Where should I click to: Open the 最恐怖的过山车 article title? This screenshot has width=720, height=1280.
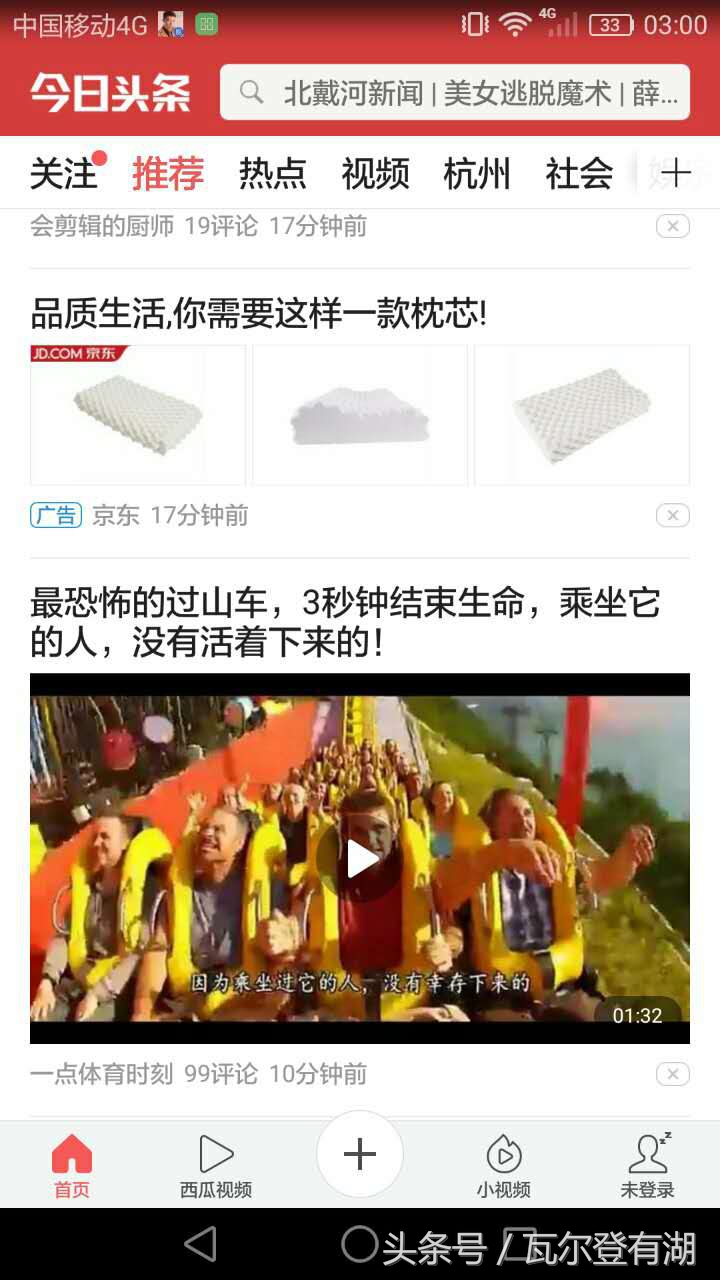pyautogui.click(x=345, y=623)
